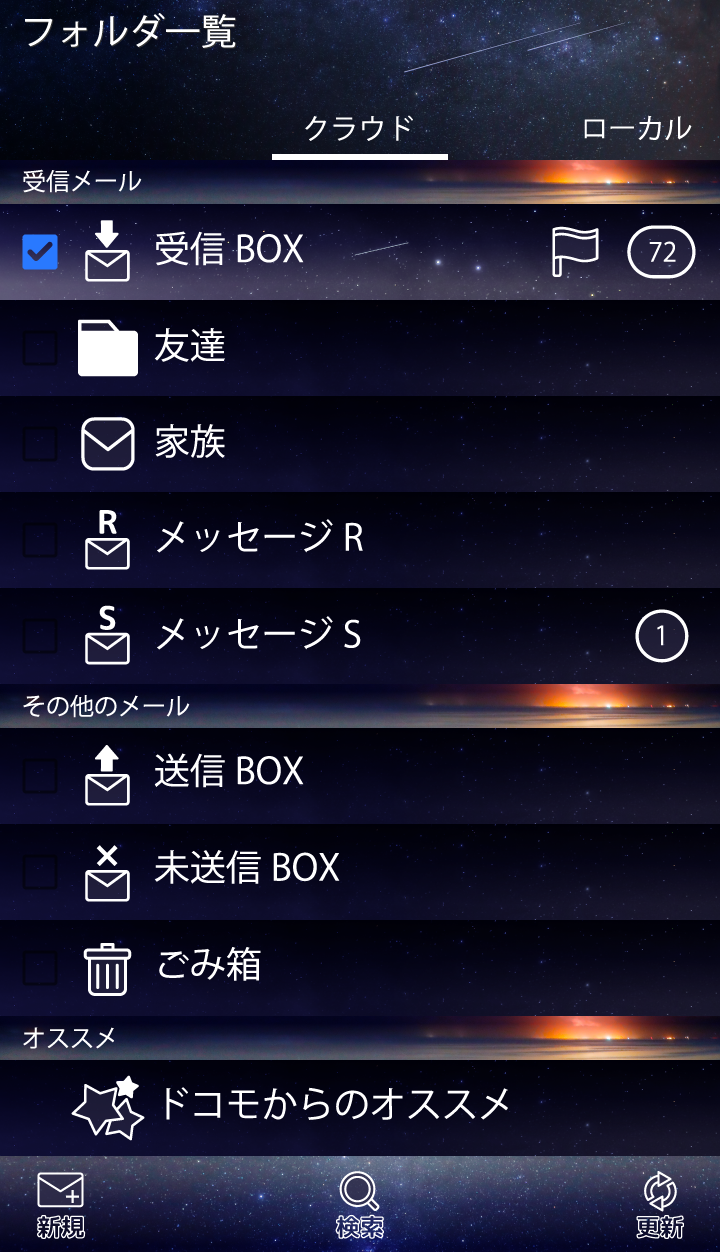Compose a new mail with 新規
Viewport: 720px width, 1252px height.
pos(60,1204)
